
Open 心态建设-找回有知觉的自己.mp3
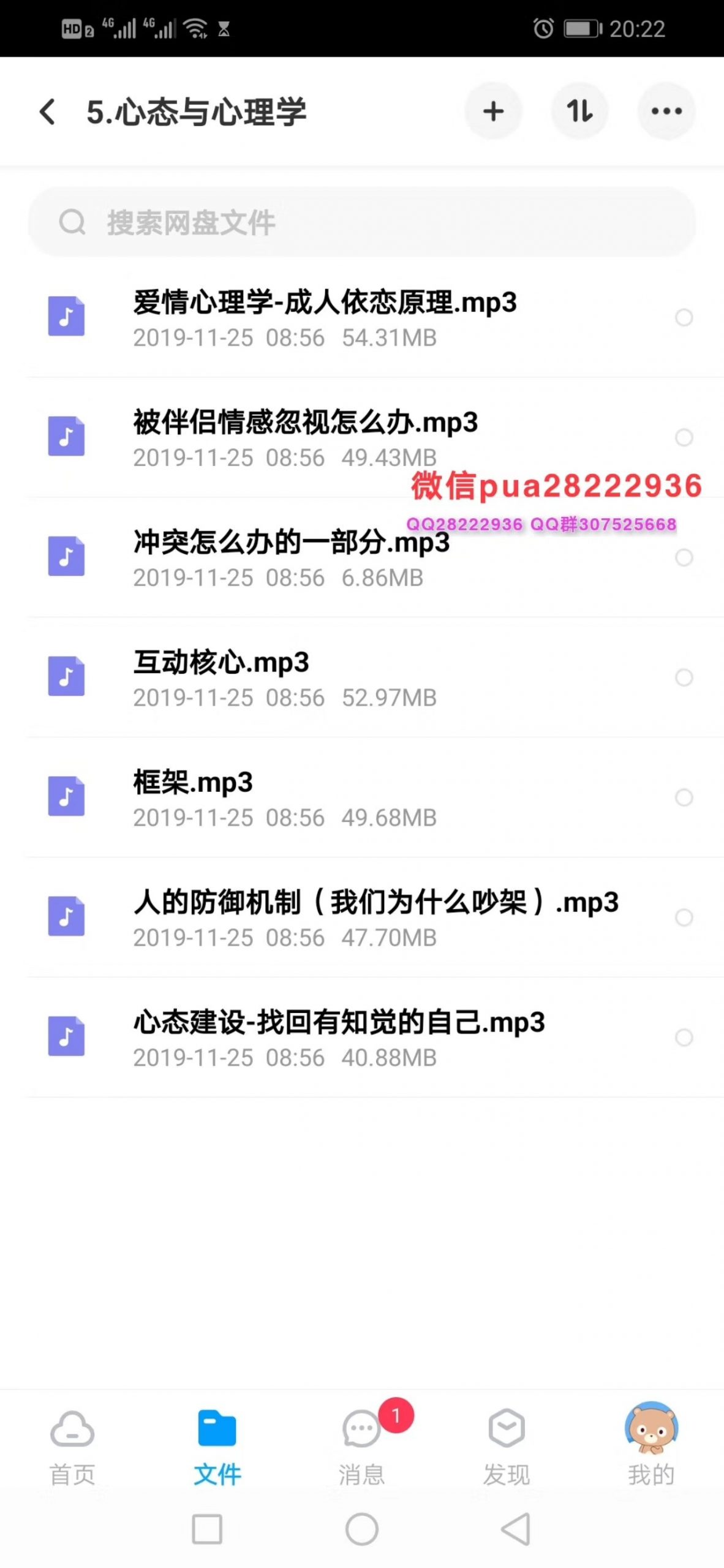(361, 1038)
